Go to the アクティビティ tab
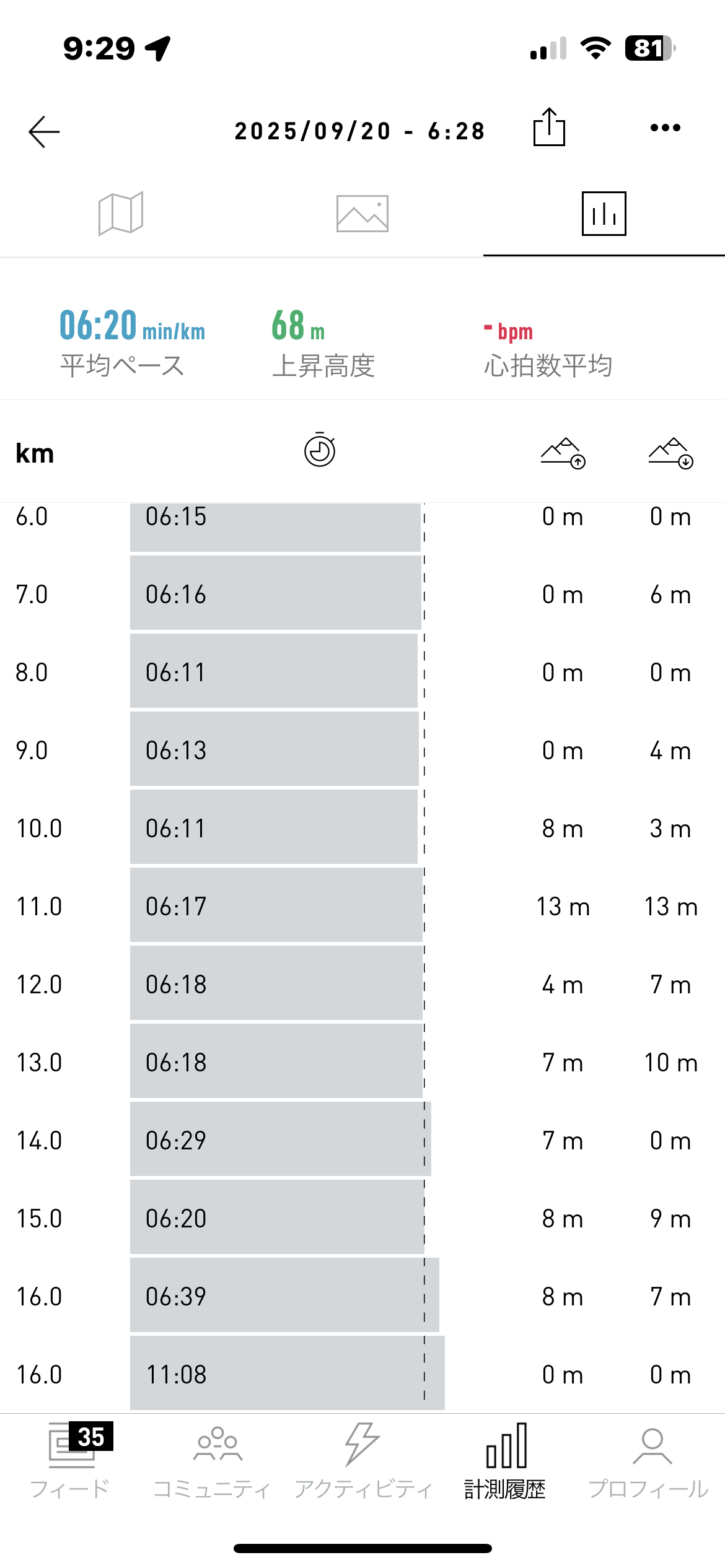Screen dimensions: 725x1568 pyautogui.click(x=362, y=1460)
